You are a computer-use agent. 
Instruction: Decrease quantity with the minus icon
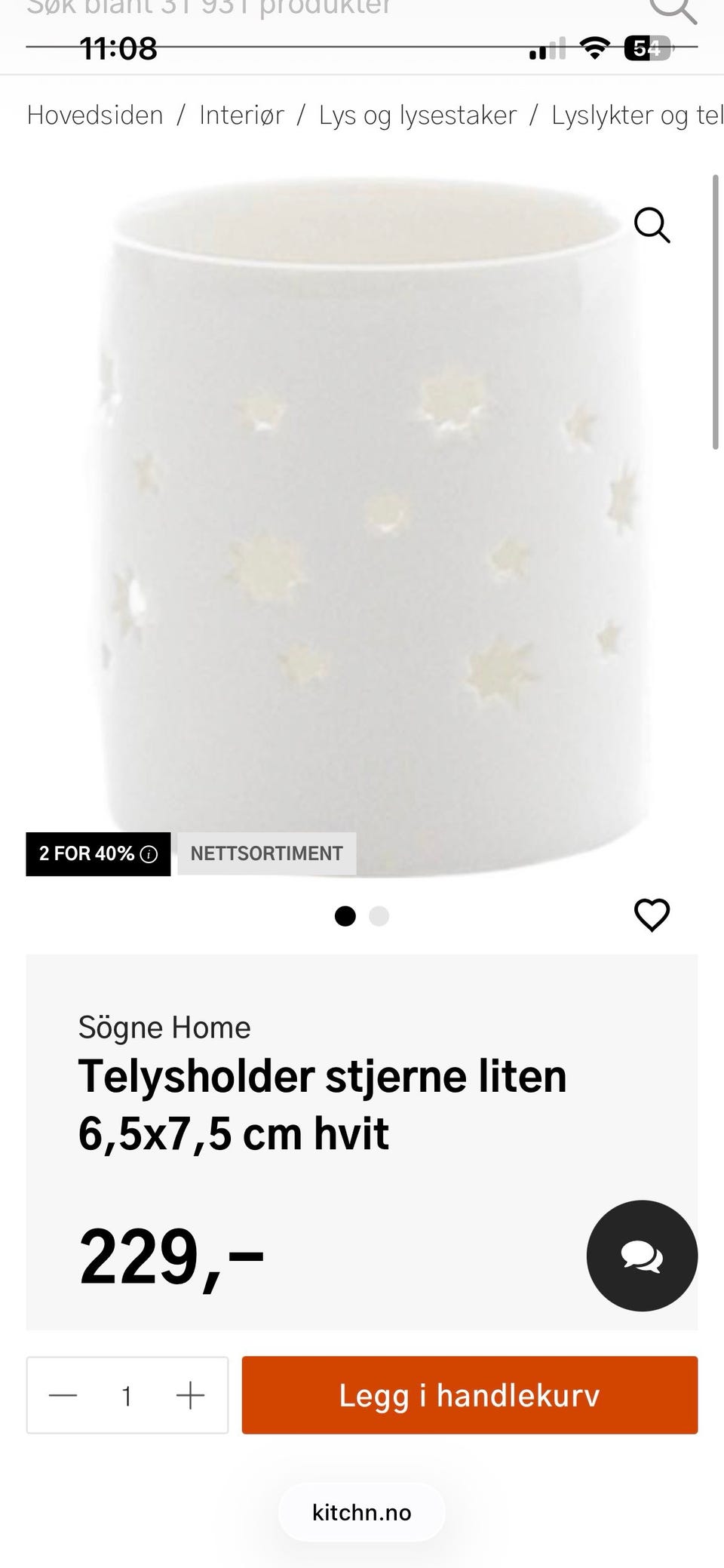(64, 1395)
